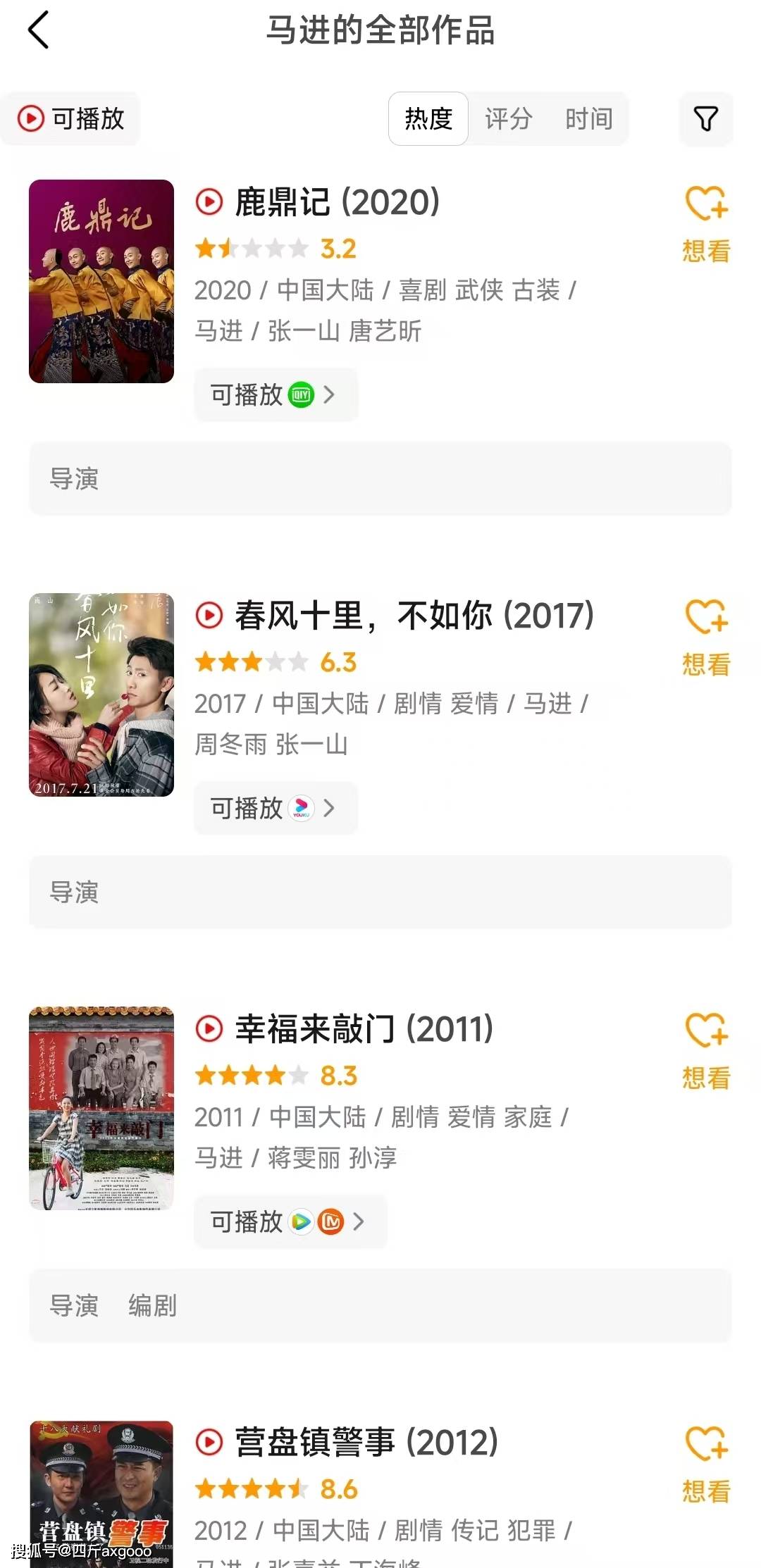The image size is (761, 1568).
Task: Sort the list by 时间
Action: pyautogui.click(x=588, y=119)
